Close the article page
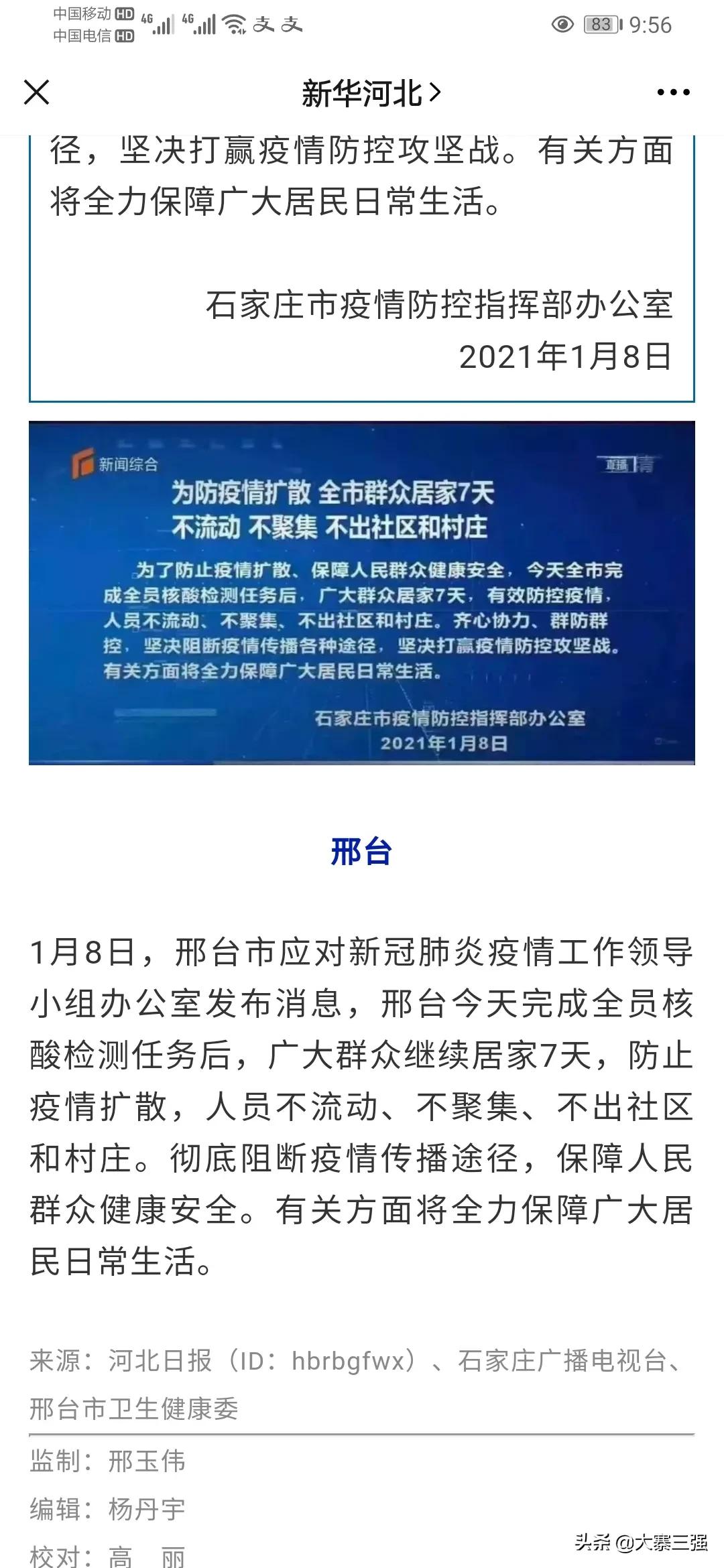Viewport: 724px width, 1568px height. pyautogui.click(x=37, y=92)
